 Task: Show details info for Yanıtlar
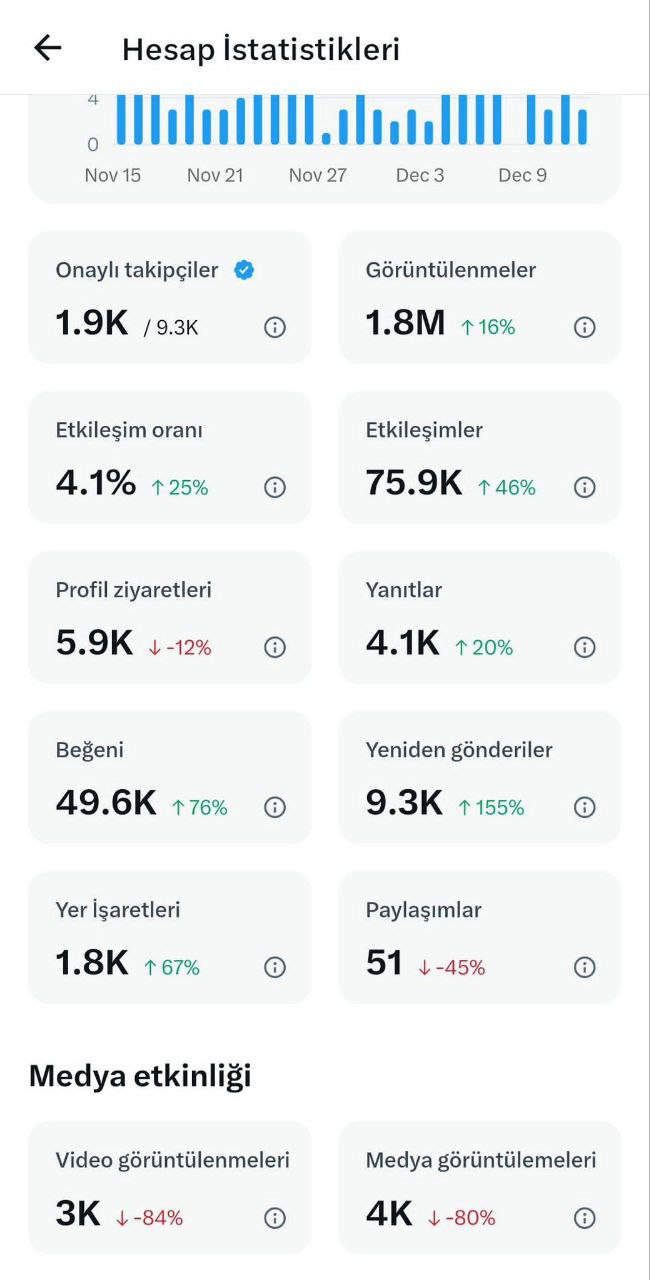click(585, 647)
